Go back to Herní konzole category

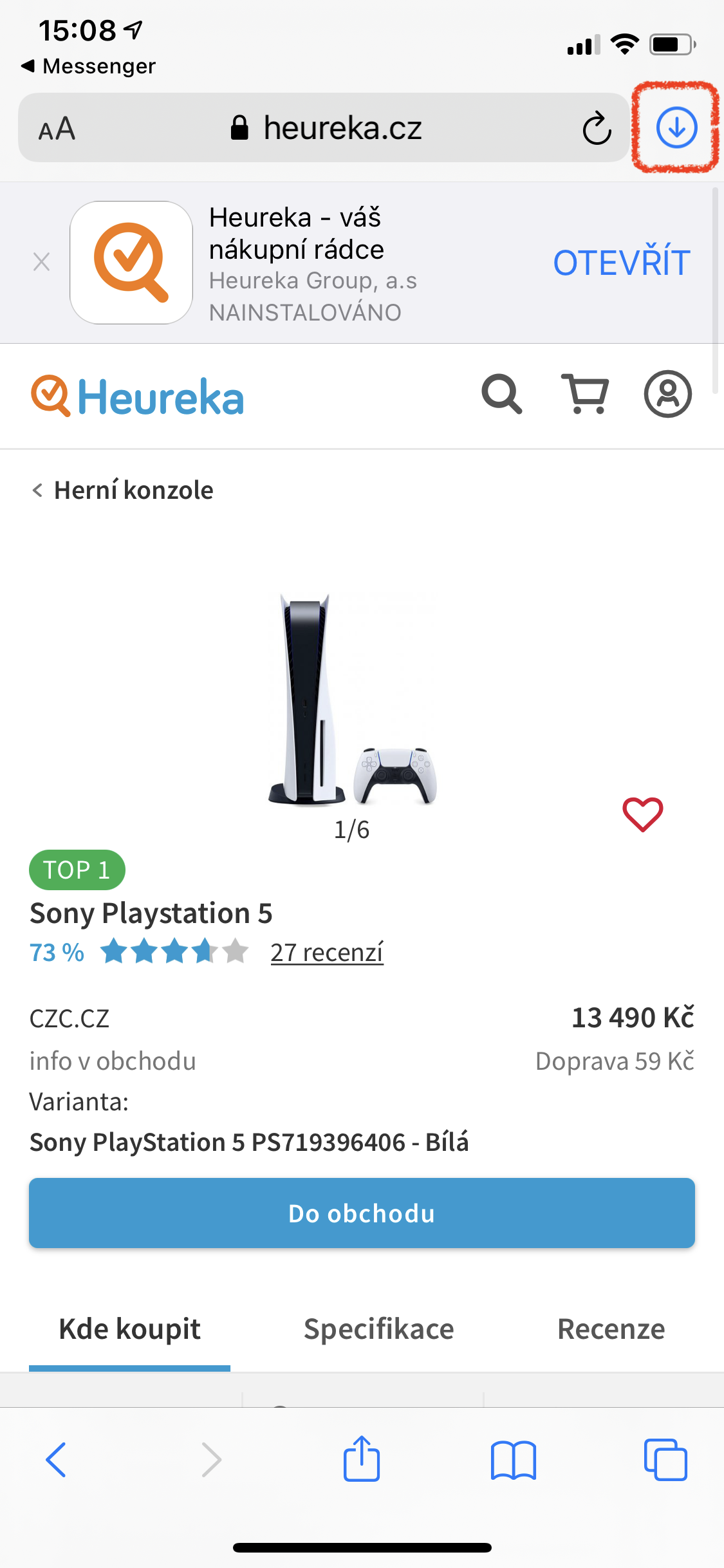click(123, 490)
